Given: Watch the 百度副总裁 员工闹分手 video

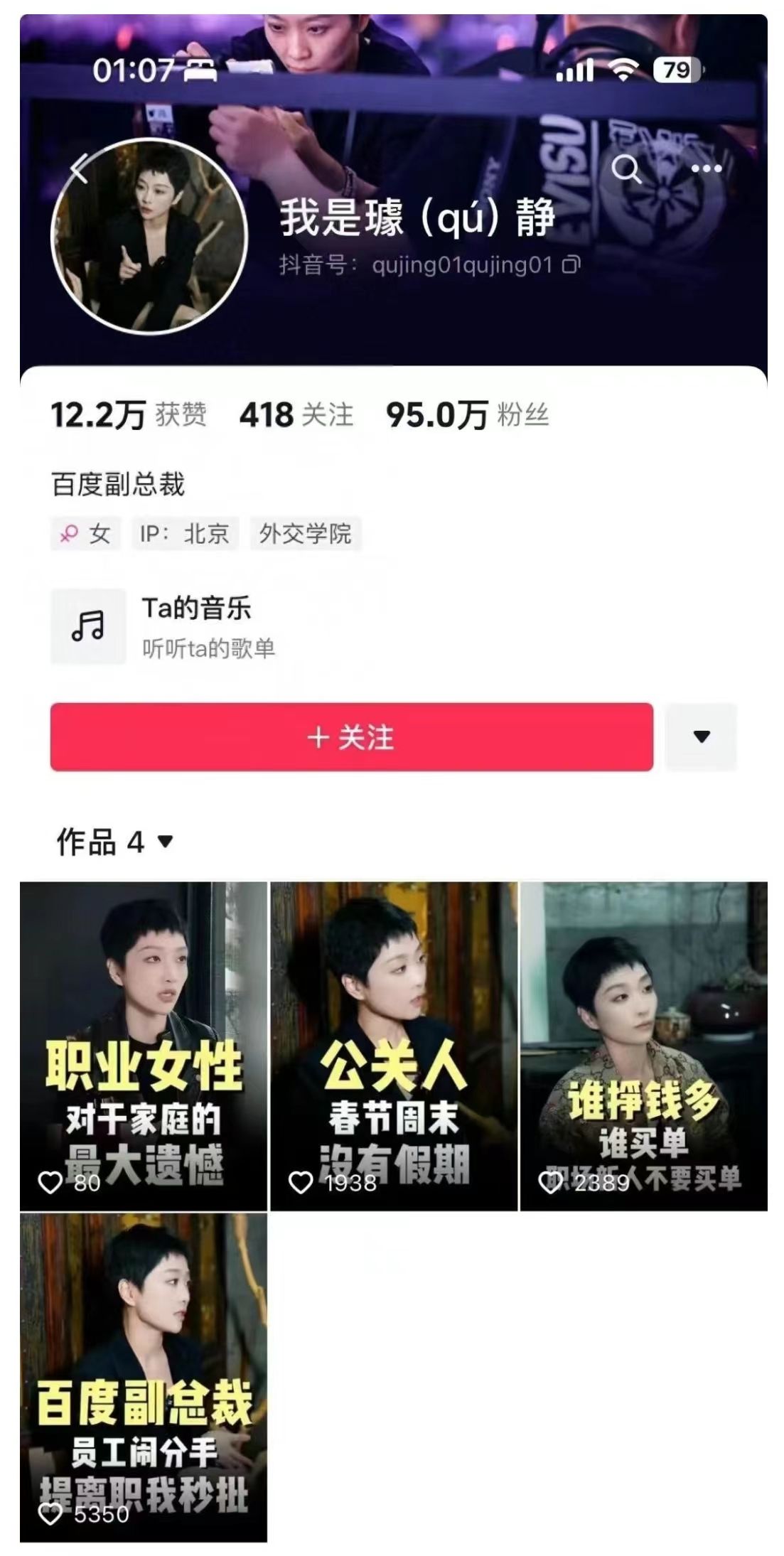Looking at the screenshot, I should click(x=144, y=1377).
